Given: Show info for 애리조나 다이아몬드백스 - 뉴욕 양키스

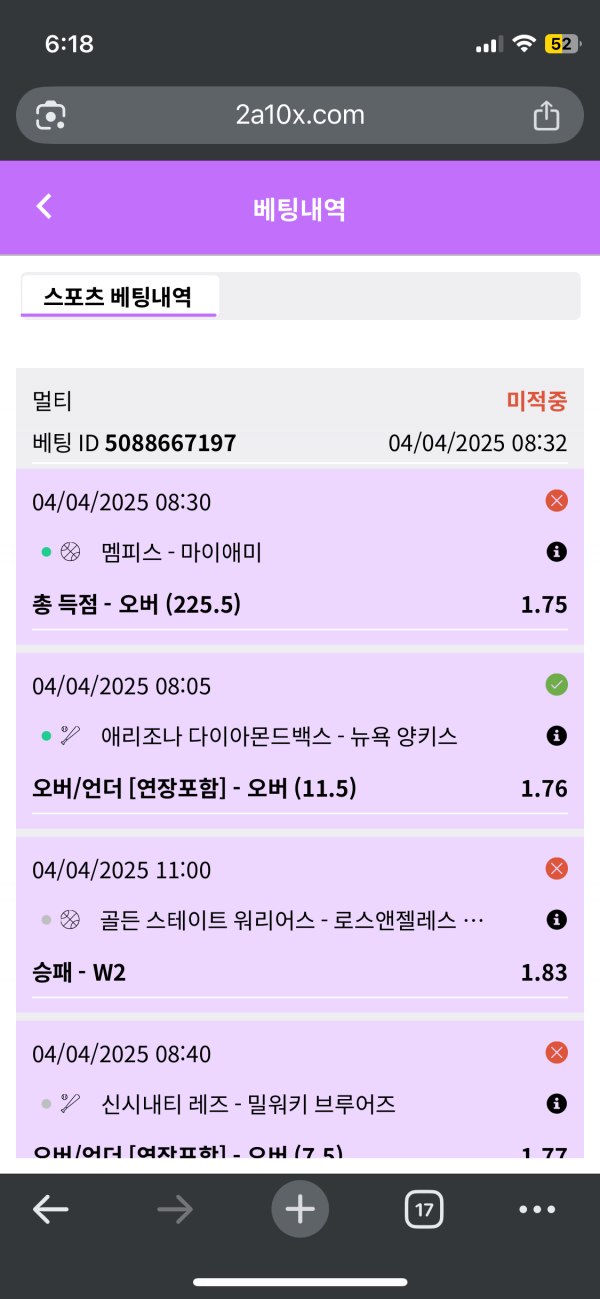Looking at the screenshot, I should click(x=557, y=736).
